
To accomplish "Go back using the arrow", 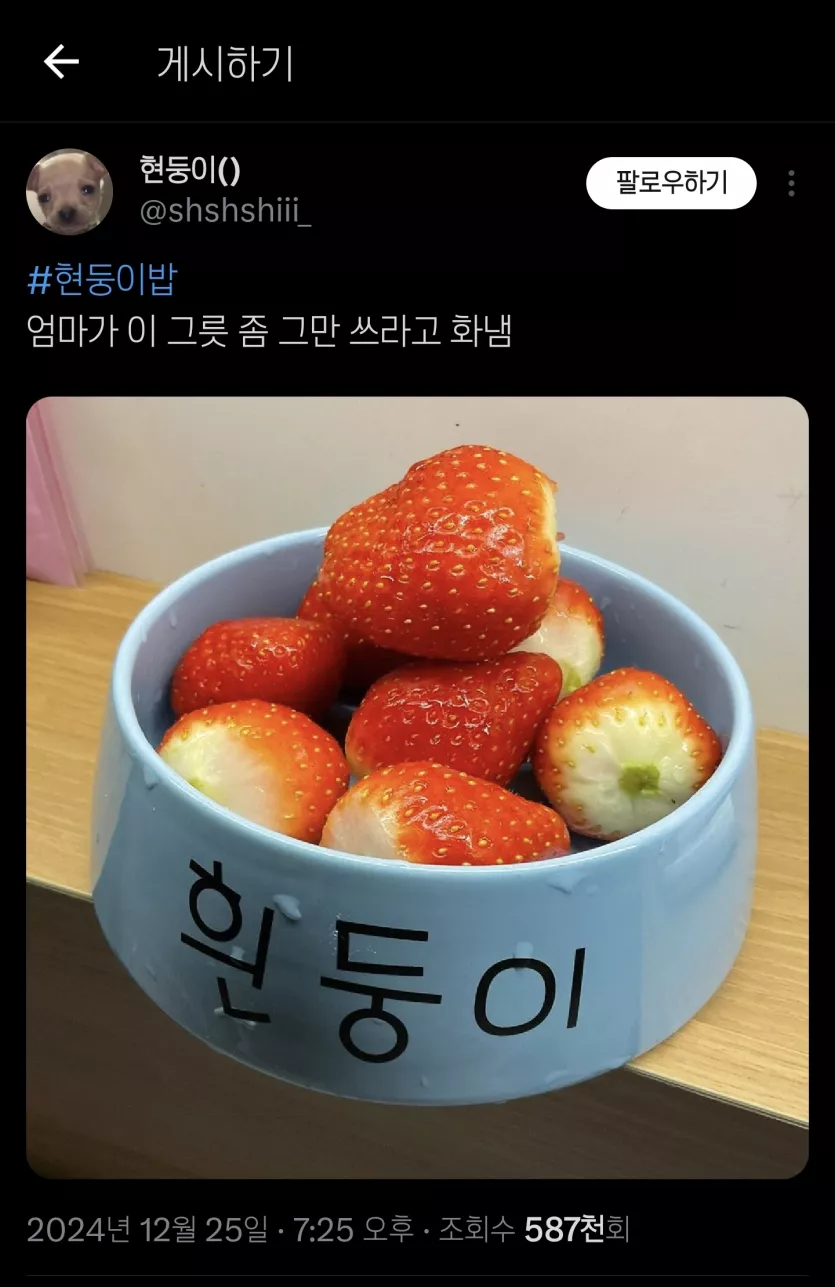I will coord(61,63).
